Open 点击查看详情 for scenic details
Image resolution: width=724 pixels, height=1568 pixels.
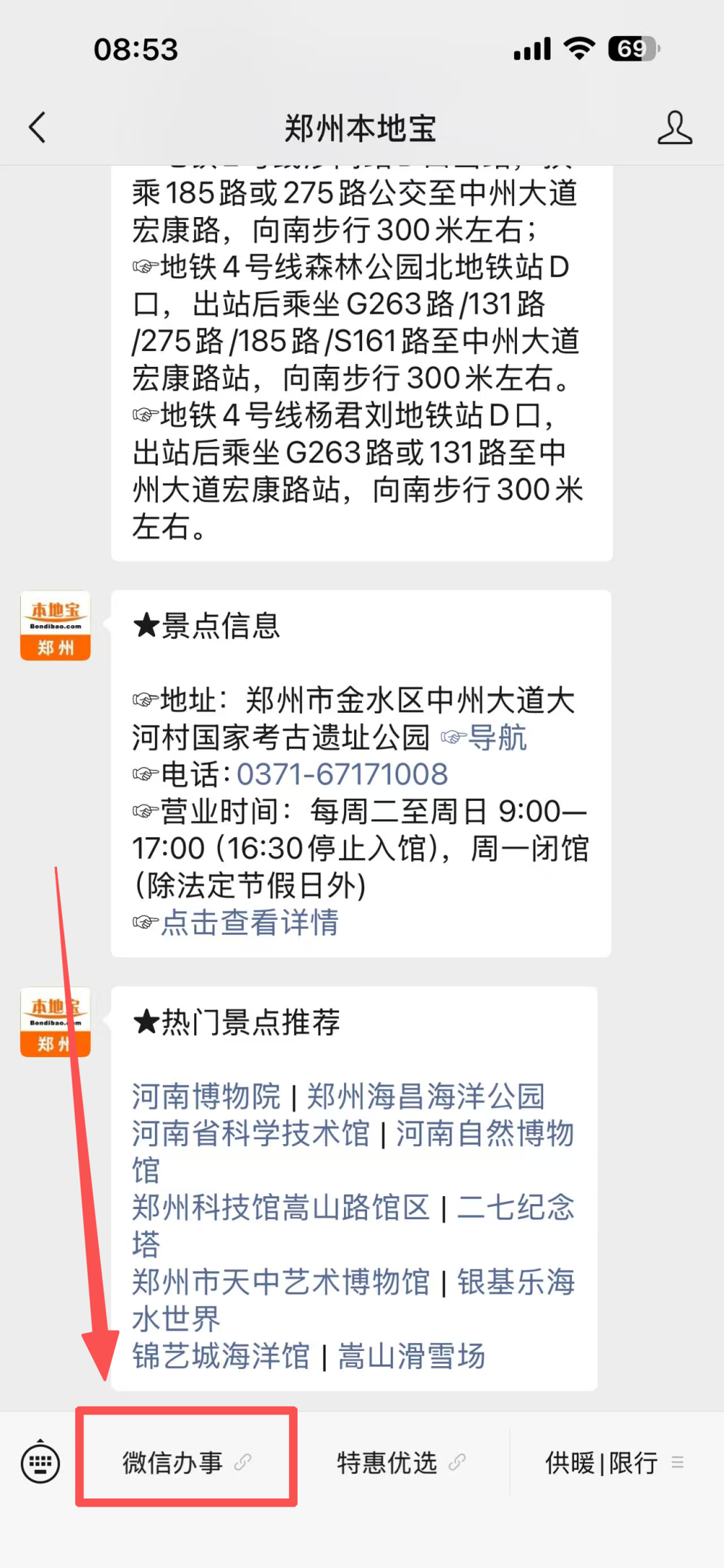point(248,921)
